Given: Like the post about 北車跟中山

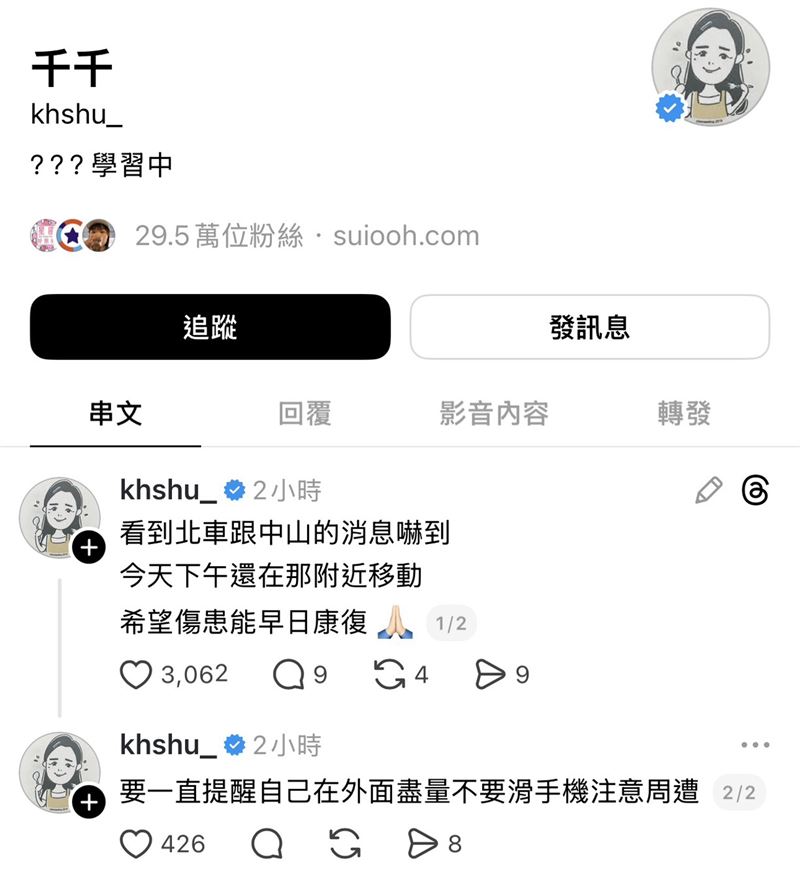Looking at the screenshot, I should pyautogui.click(x=137, y=674).
